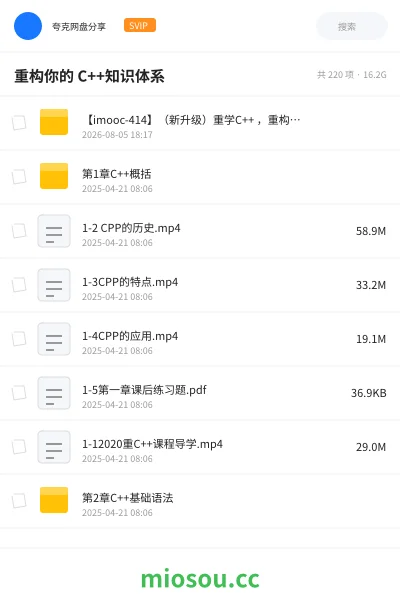The image size is (400, 600).
Task: Tick checkbox beside 第2章C++基础语法
Action: tap(19, 501)
